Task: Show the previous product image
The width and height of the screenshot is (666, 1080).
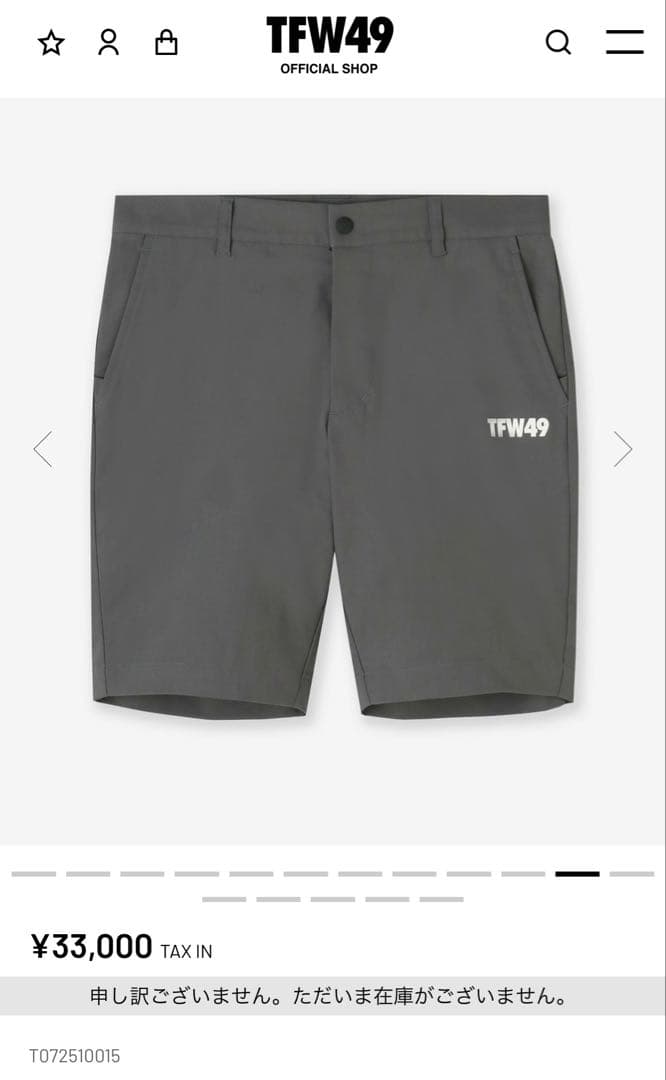Action: pyautogui.click(x=43, y=449)
